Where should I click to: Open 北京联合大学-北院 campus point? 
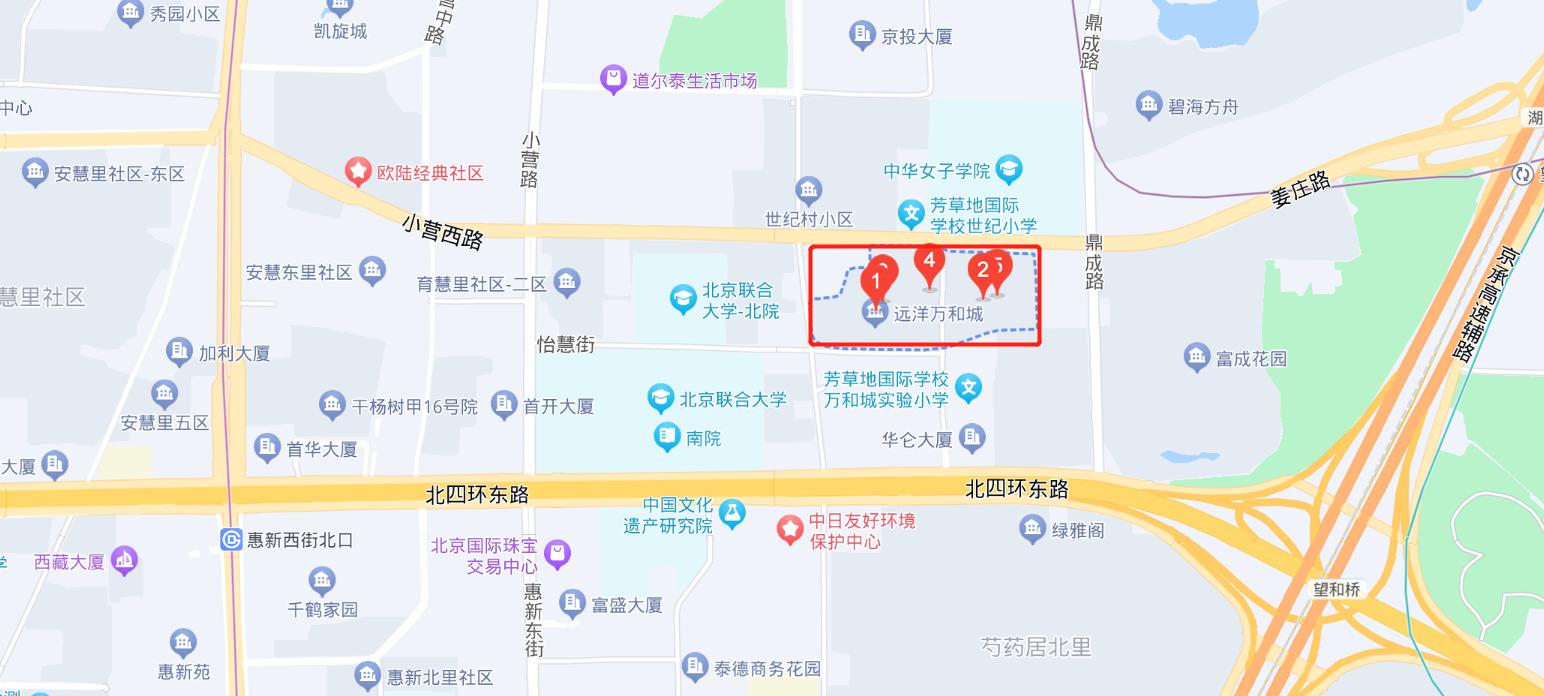(683, 298)
